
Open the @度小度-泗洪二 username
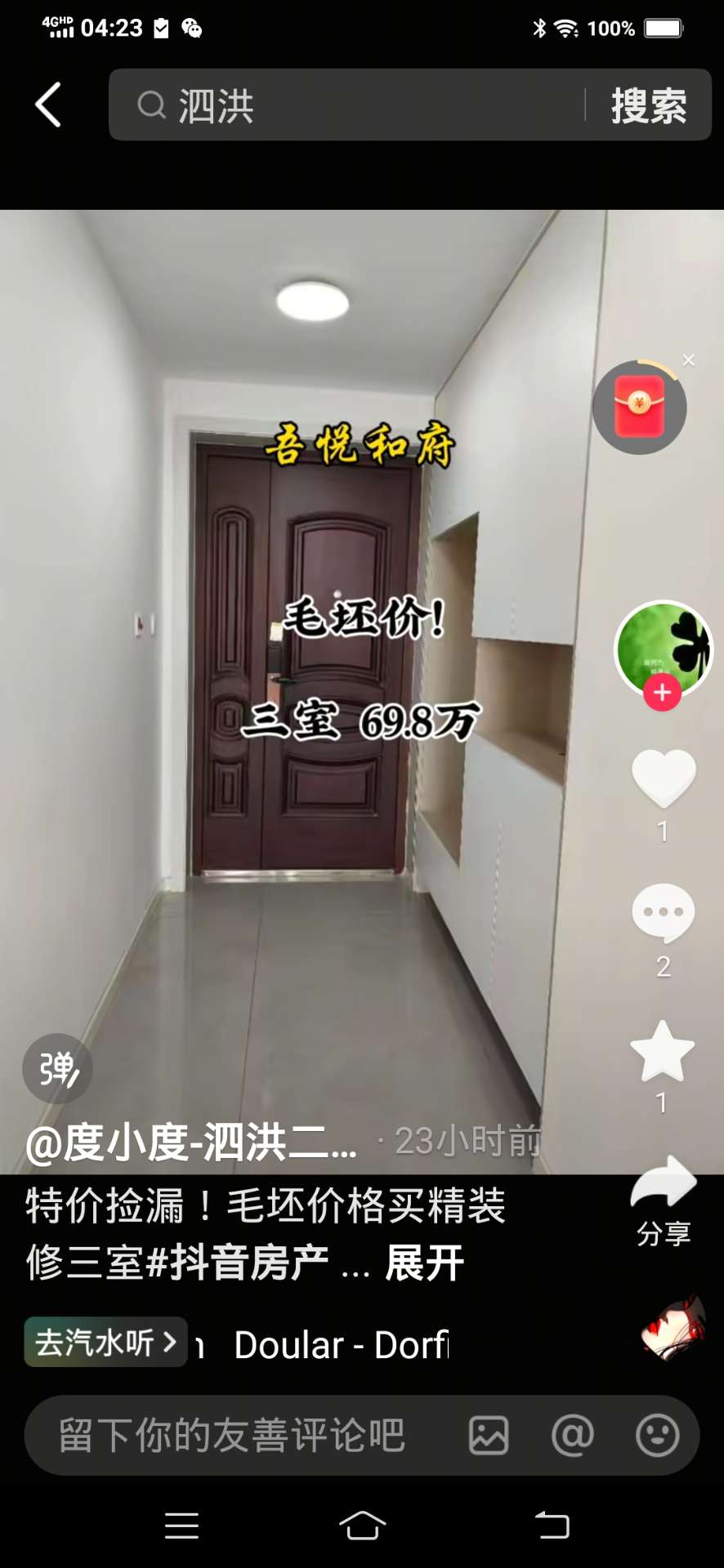tap(191, 1142)
